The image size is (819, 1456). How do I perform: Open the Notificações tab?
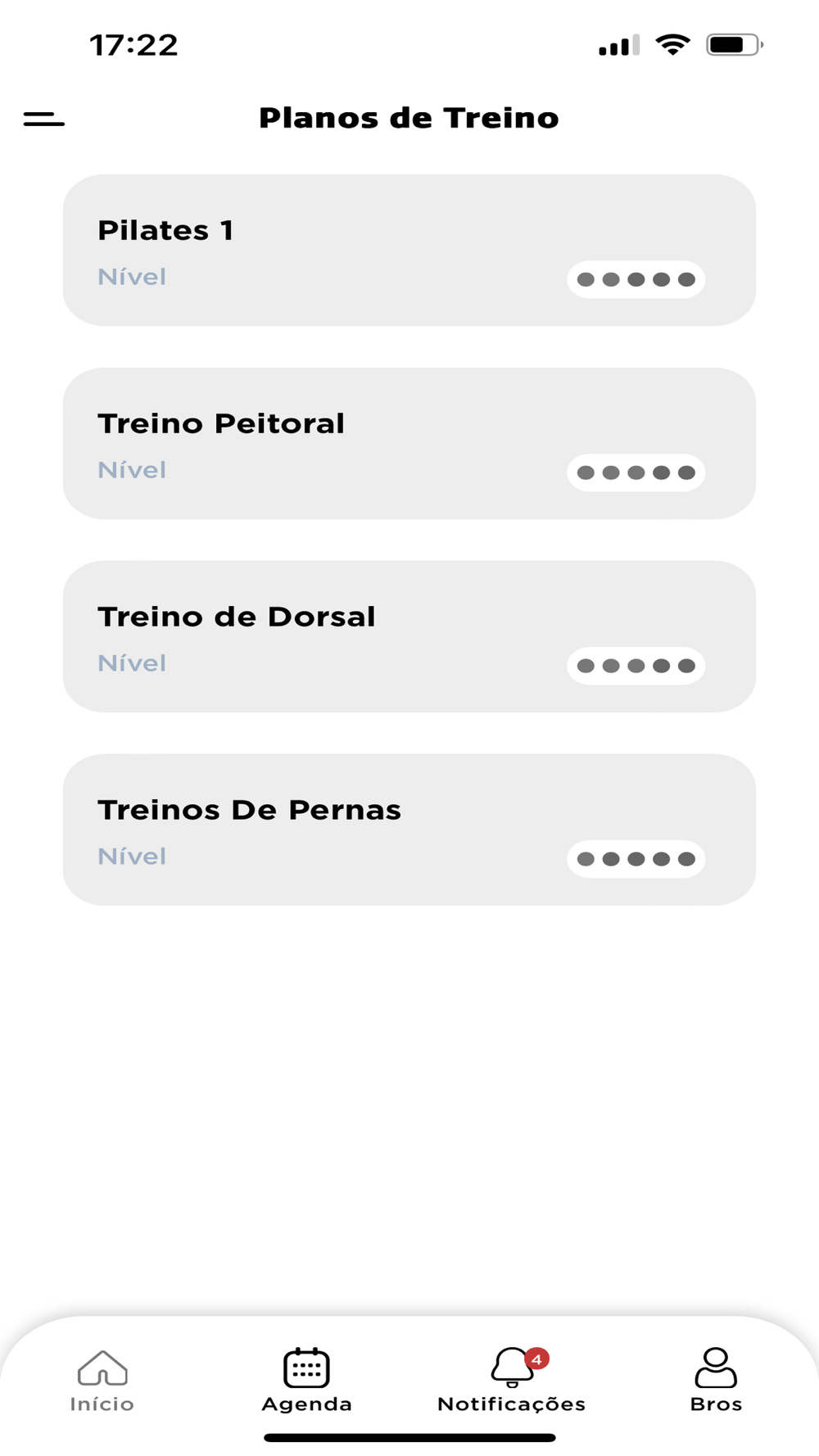click(x=512, y=1381)
